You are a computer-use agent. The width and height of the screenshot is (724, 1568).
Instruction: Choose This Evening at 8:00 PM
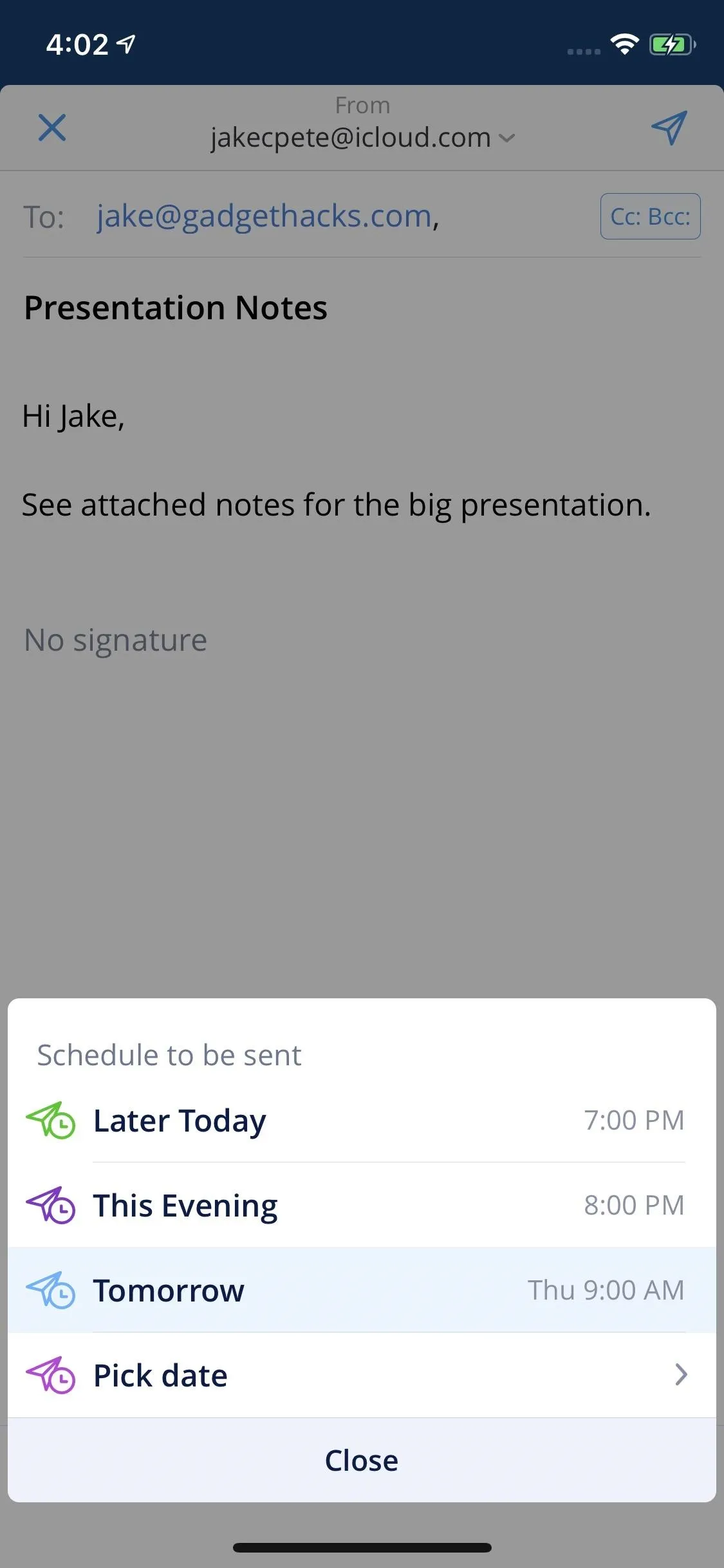(x=362, y=1205)
